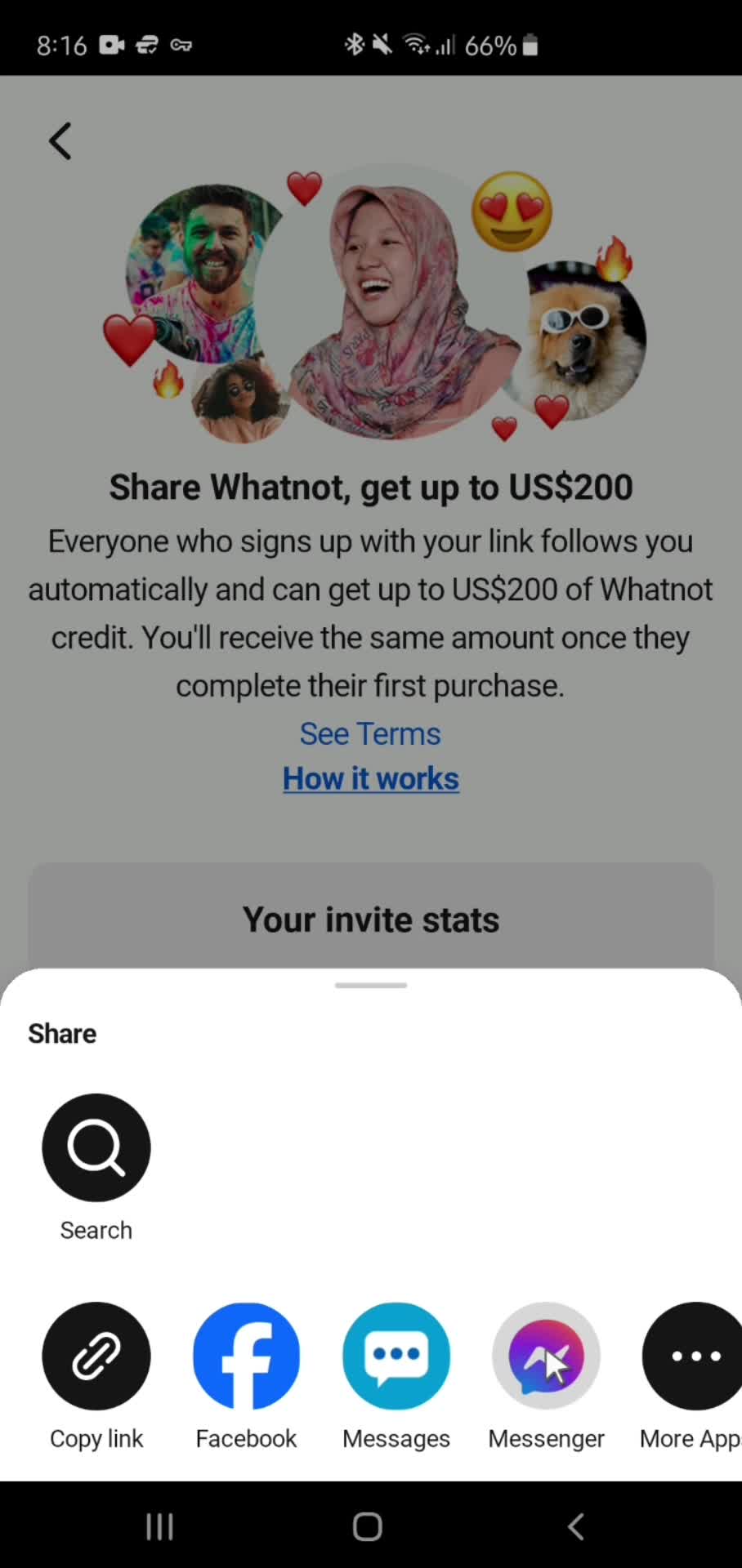
Task: Go back using the top-left arrow
Action: [60, 141]
